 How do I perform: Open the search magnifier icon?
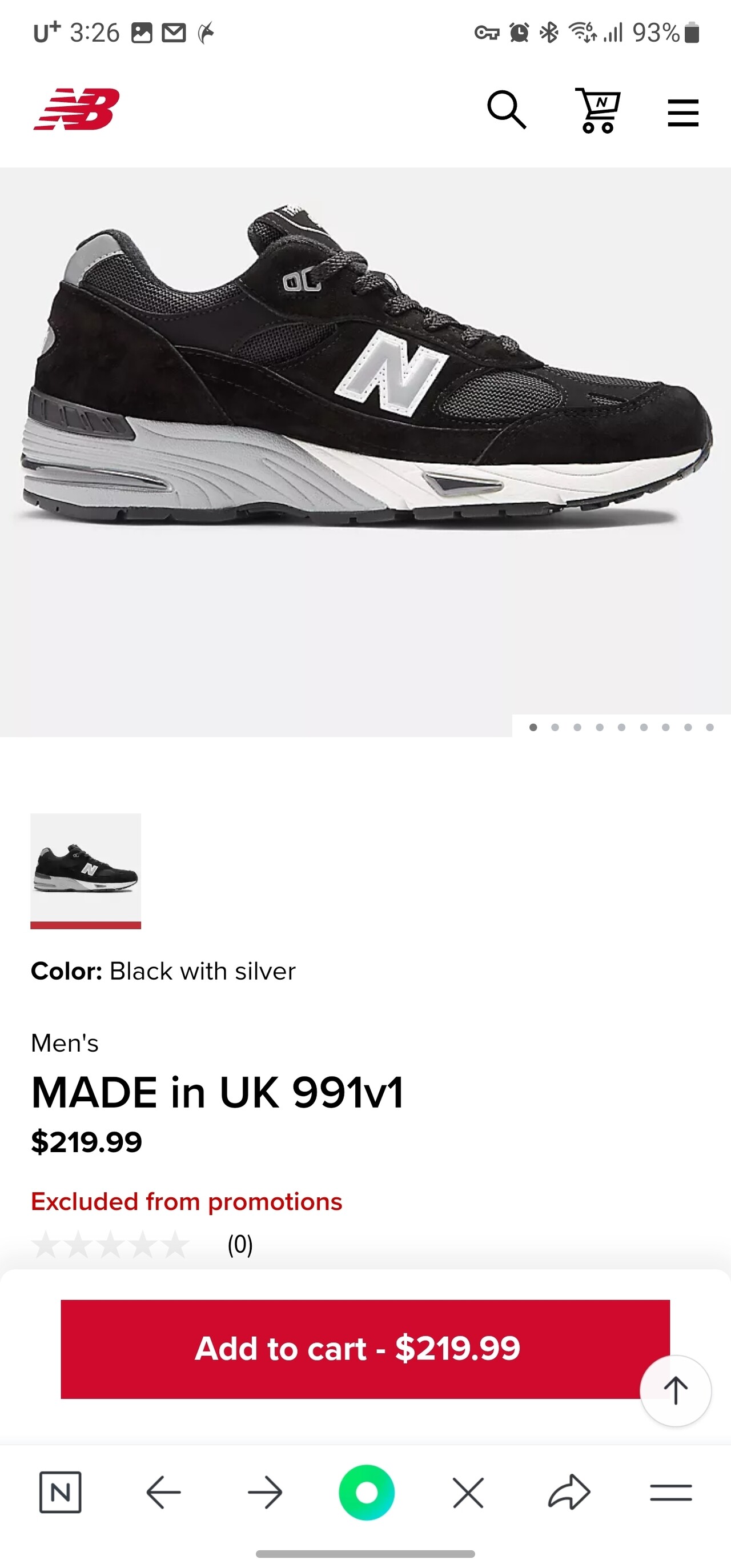click(507, 110)
